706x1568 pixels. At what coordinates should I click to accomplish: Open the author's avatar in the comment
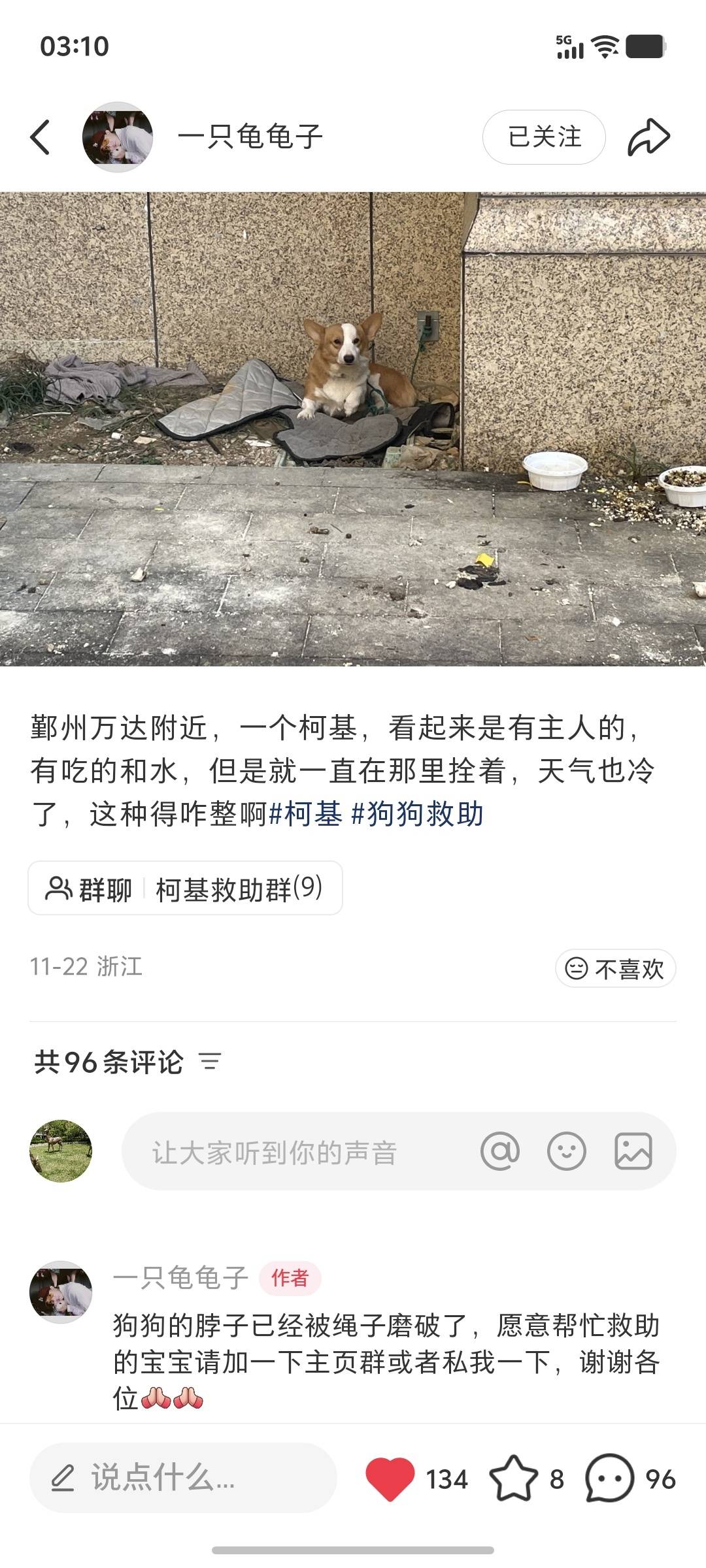click(x=61, y=1292)
